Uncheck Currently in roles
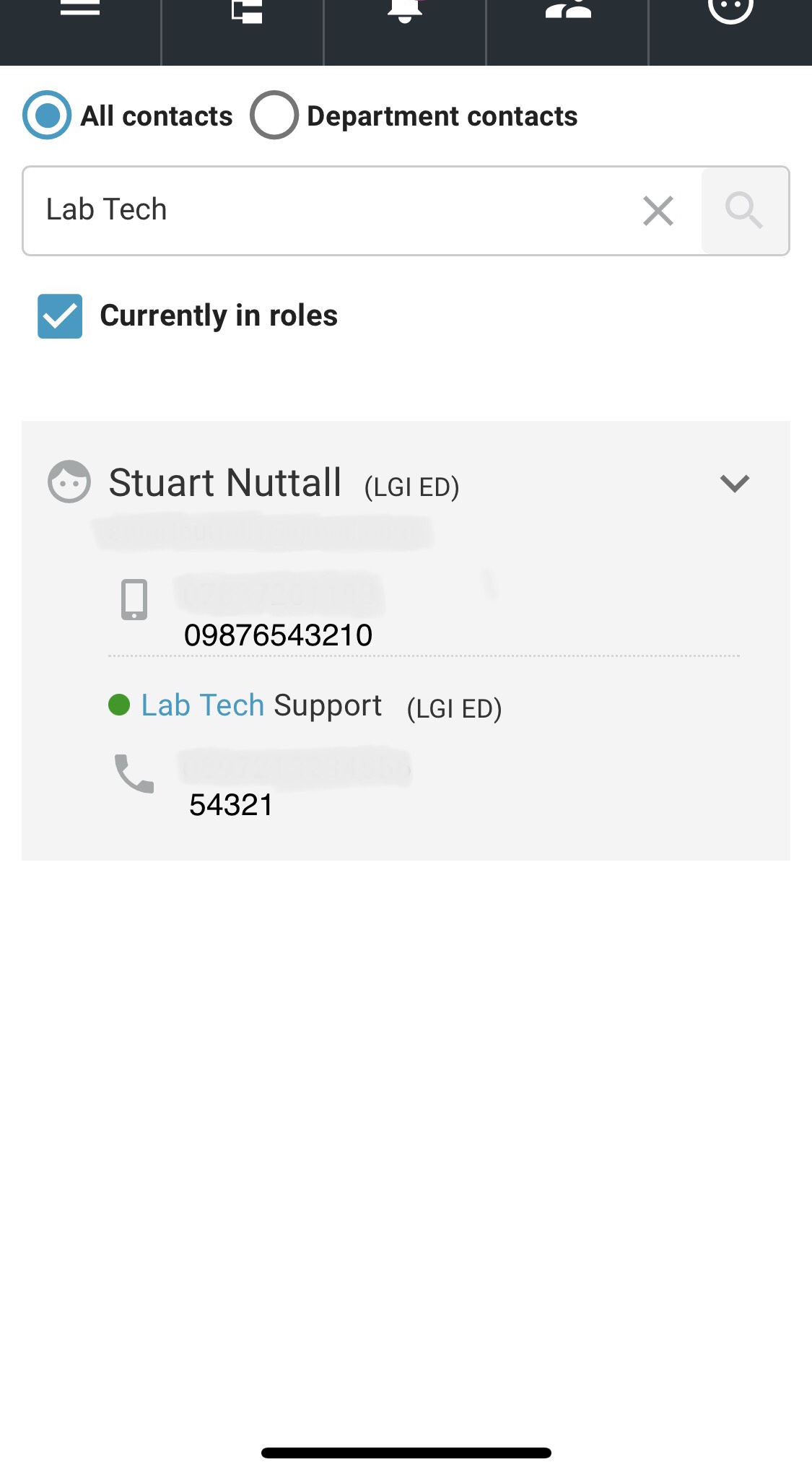 coord(60,316)
